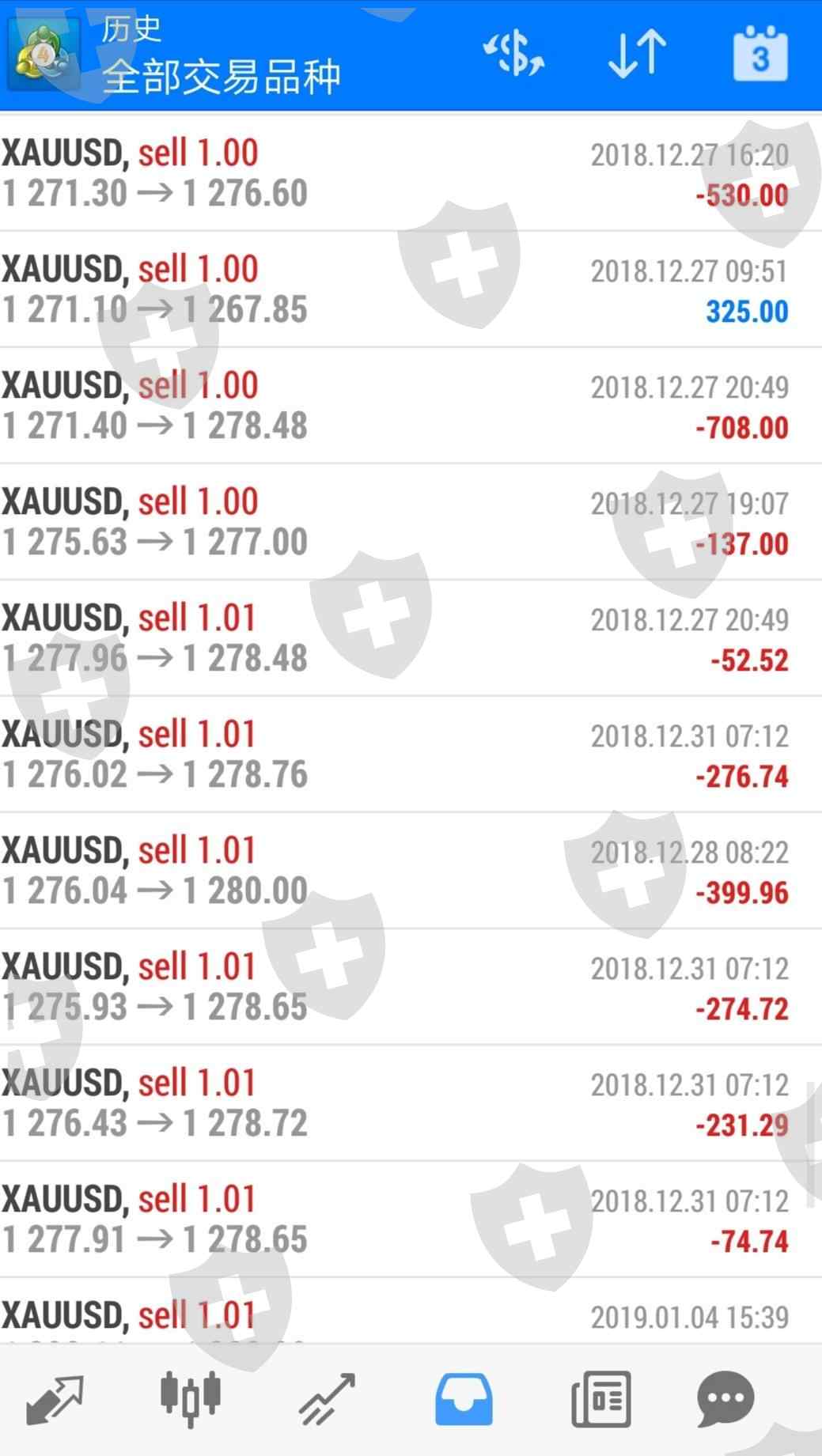822x1456 pixels.
Task: Open the sort order options
Action: (x=637, y=55)
